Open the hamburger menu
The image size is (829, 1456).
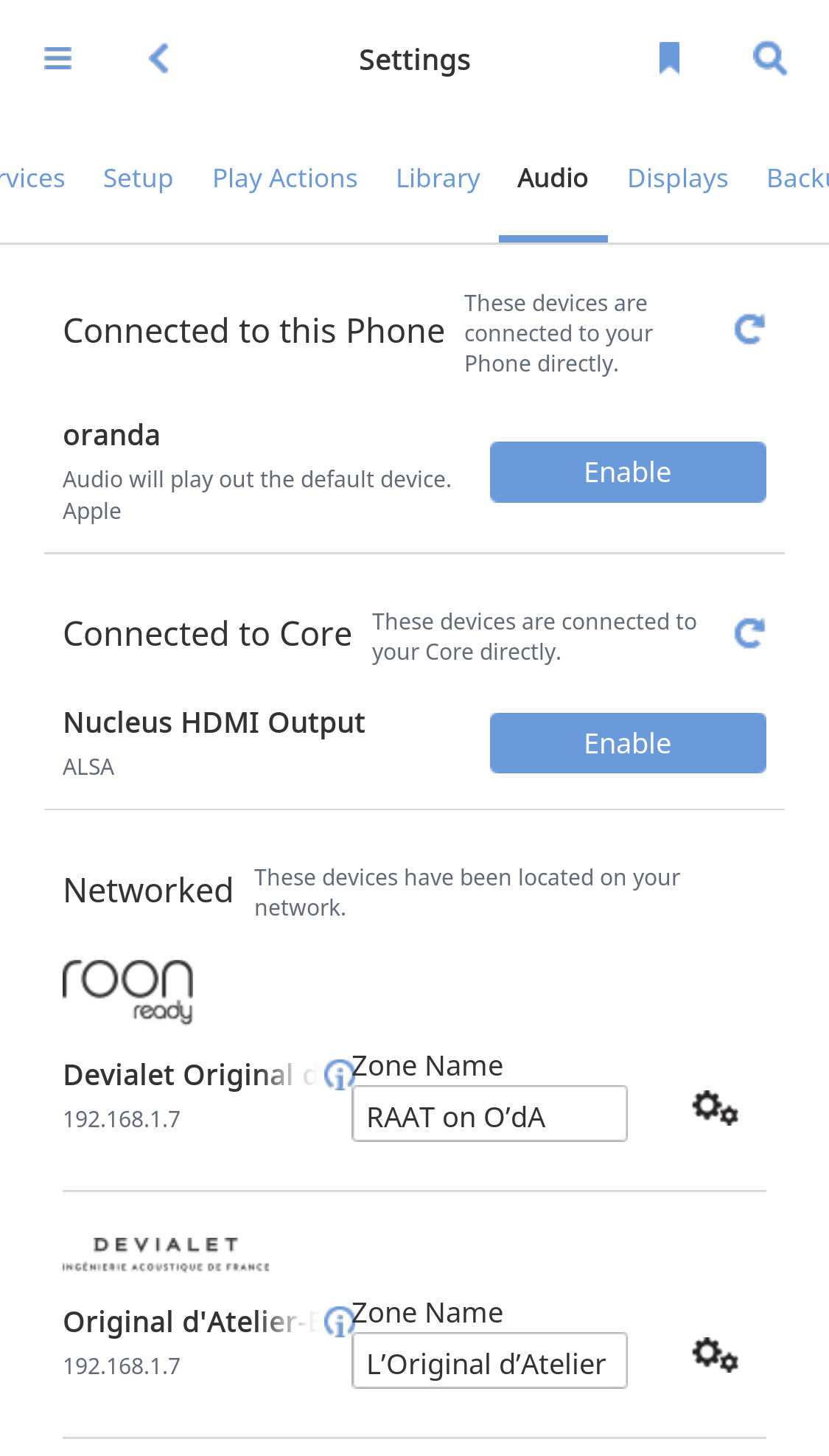57,58
